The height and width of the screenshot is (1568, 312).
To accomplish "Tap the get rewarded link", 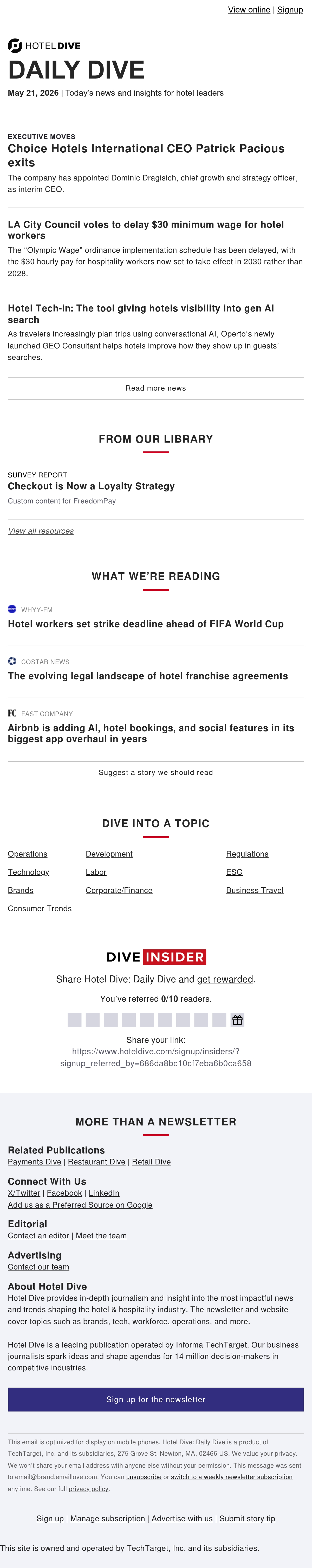I will tap(225, 979).
